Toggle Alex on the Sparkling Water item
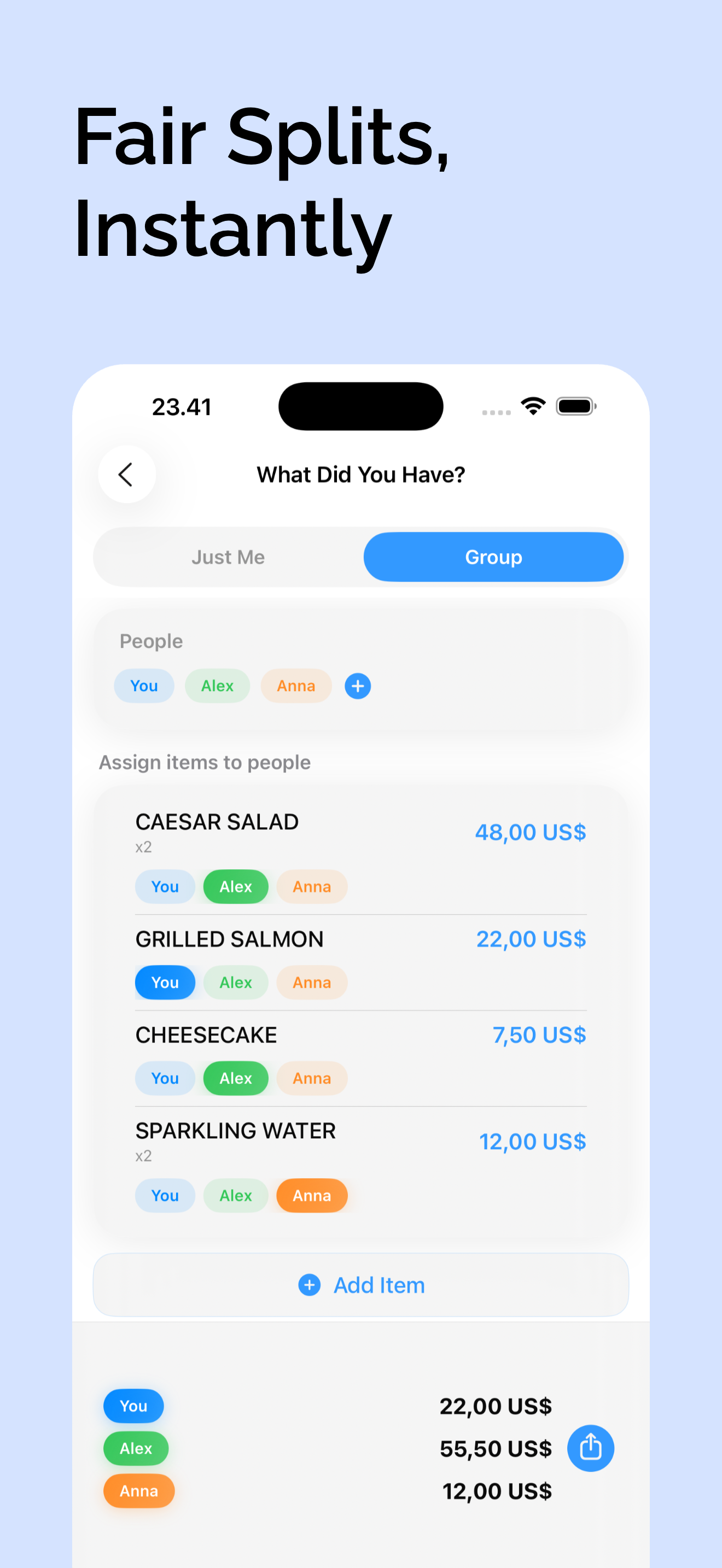 coord(236,1195)
